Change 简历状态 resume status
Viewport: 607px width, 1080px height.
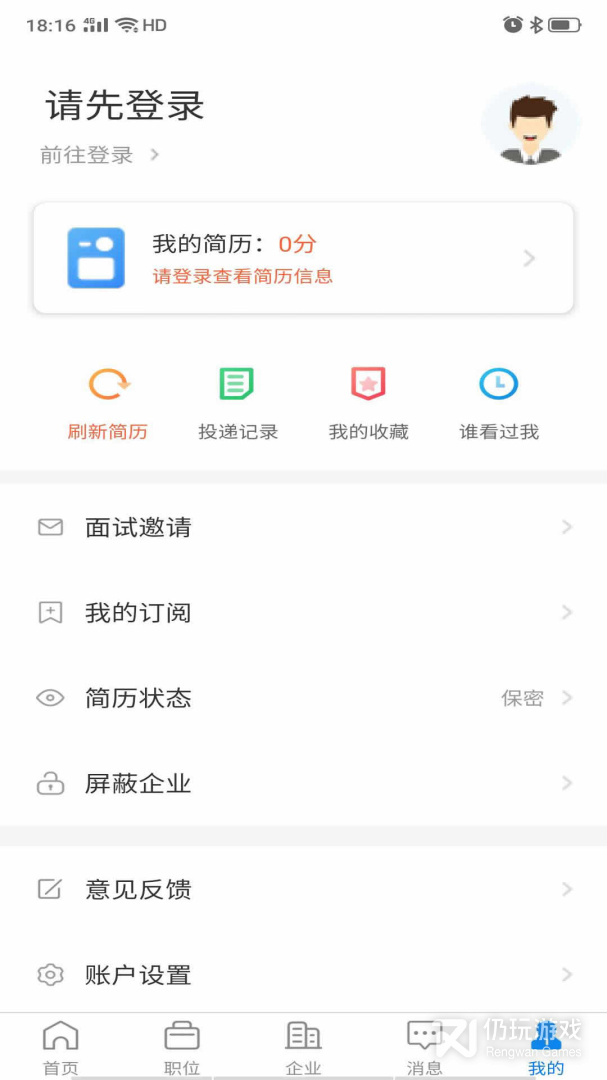click(303, 698)
